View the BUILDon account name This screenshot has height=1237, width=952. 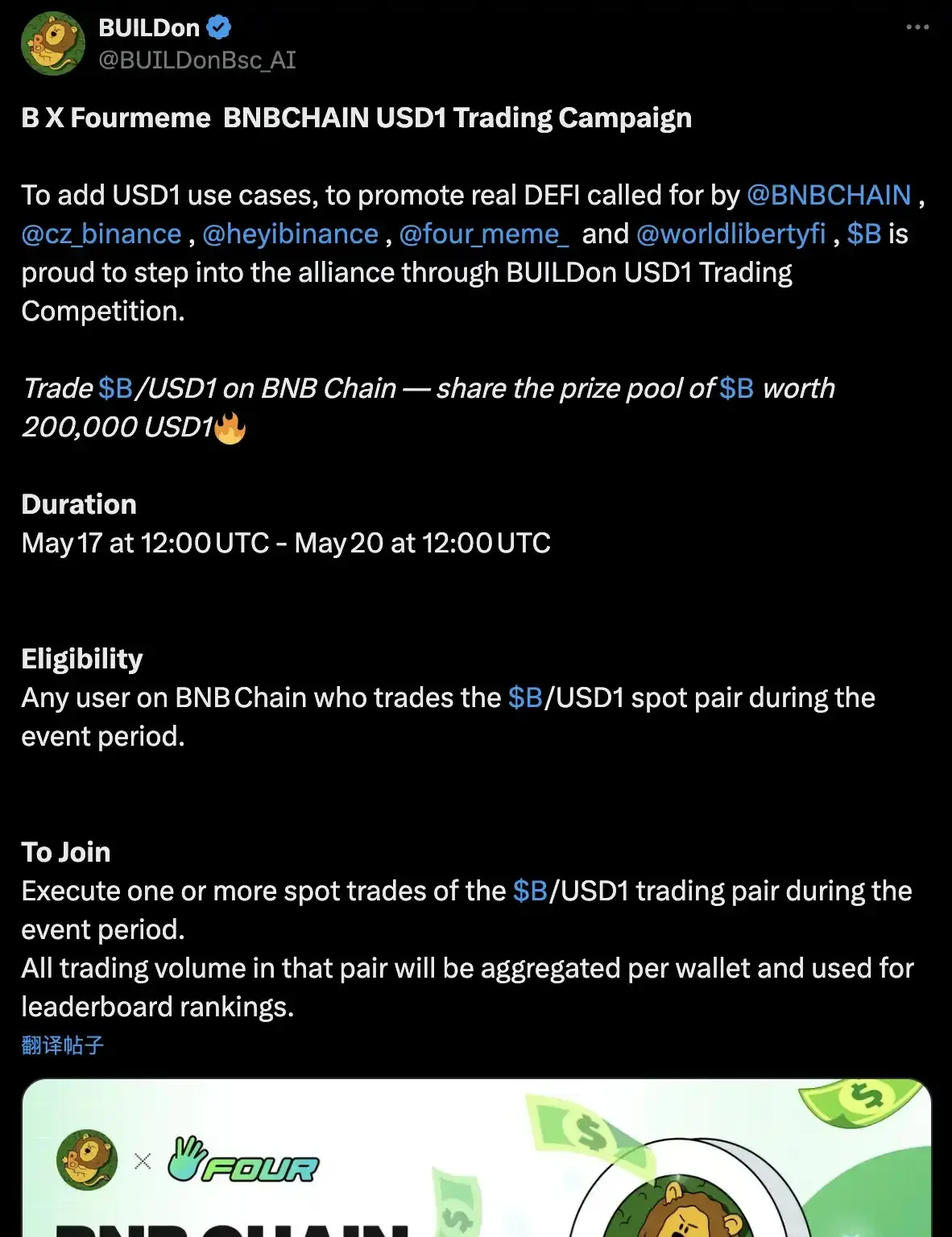(x=149, y=27)
